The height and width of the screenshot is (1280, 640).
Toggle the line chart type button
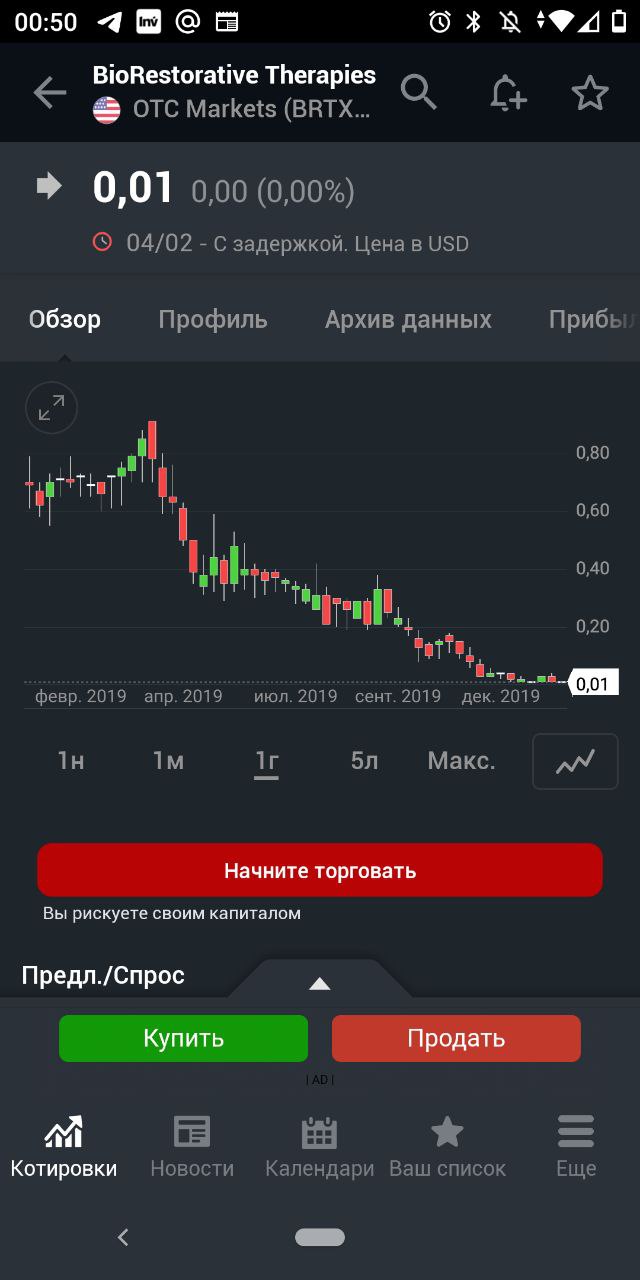575,762
